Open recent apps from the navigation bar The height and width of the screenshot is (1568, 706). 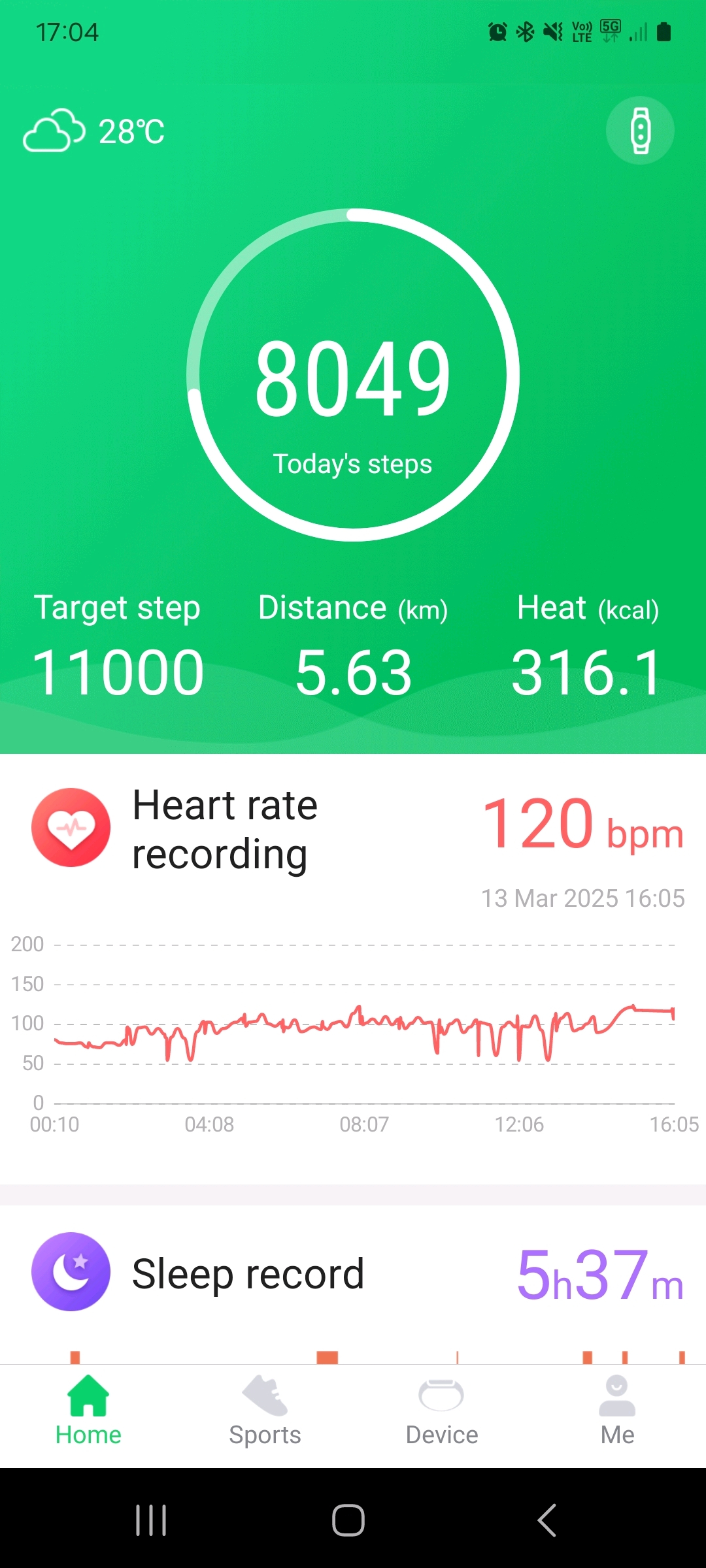click(151, 1520)
